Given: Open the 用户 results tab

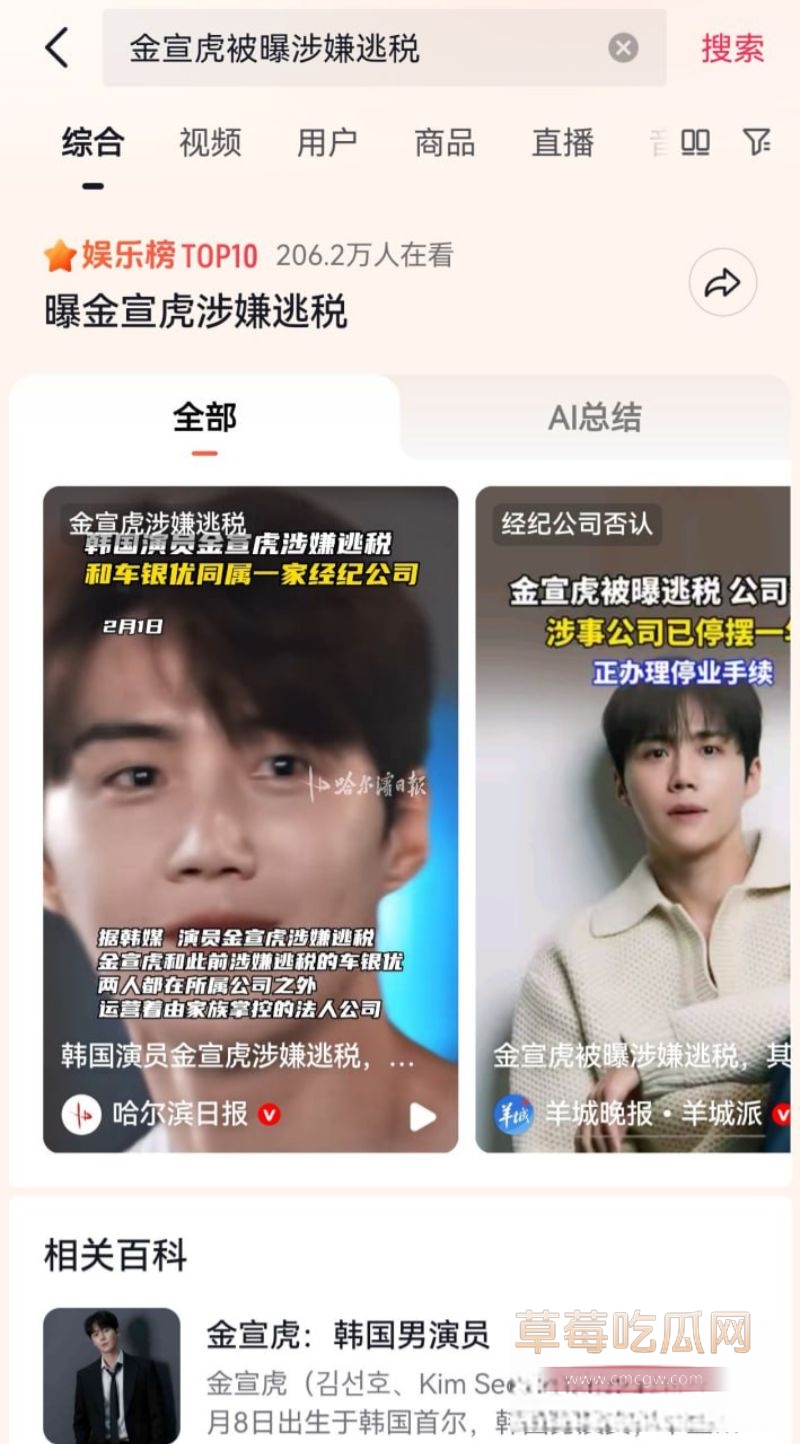Looking at the screenshot, I should coord(325,143).
